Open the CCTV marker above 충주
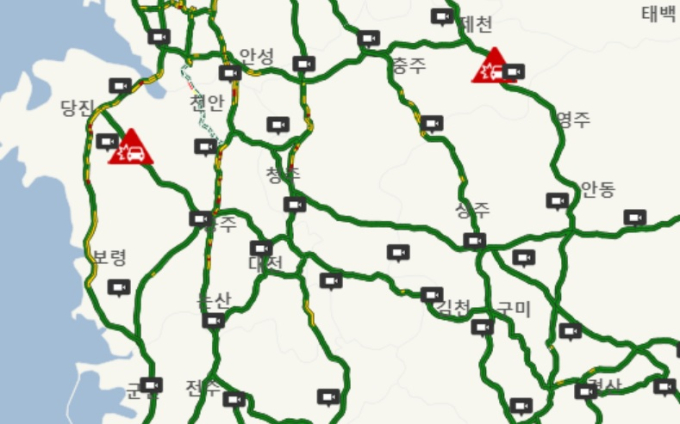Viewport: 680px width, 424px height. [369, 39]
